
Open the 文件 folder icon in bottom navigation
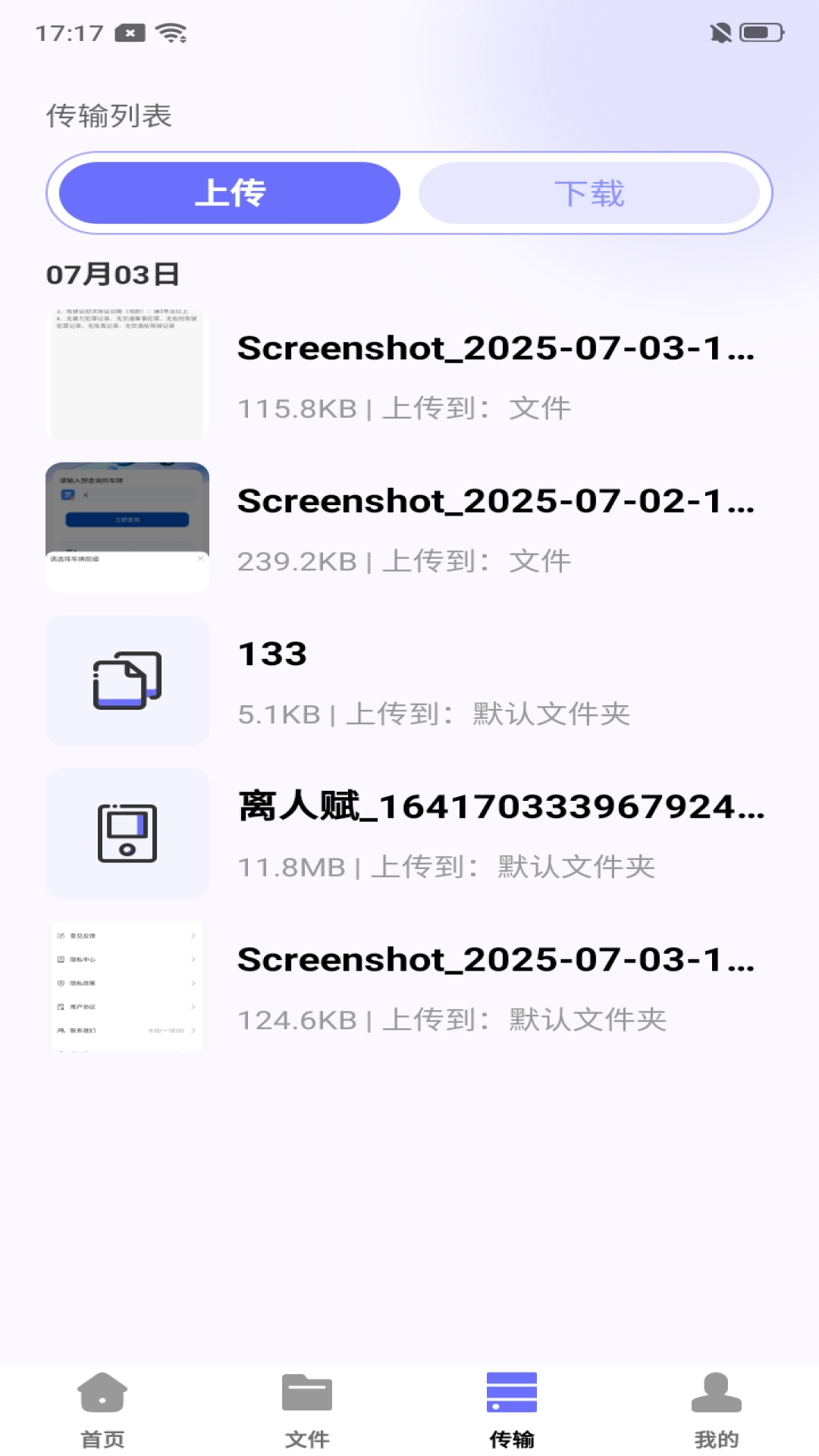click(x=307, y=1407)
